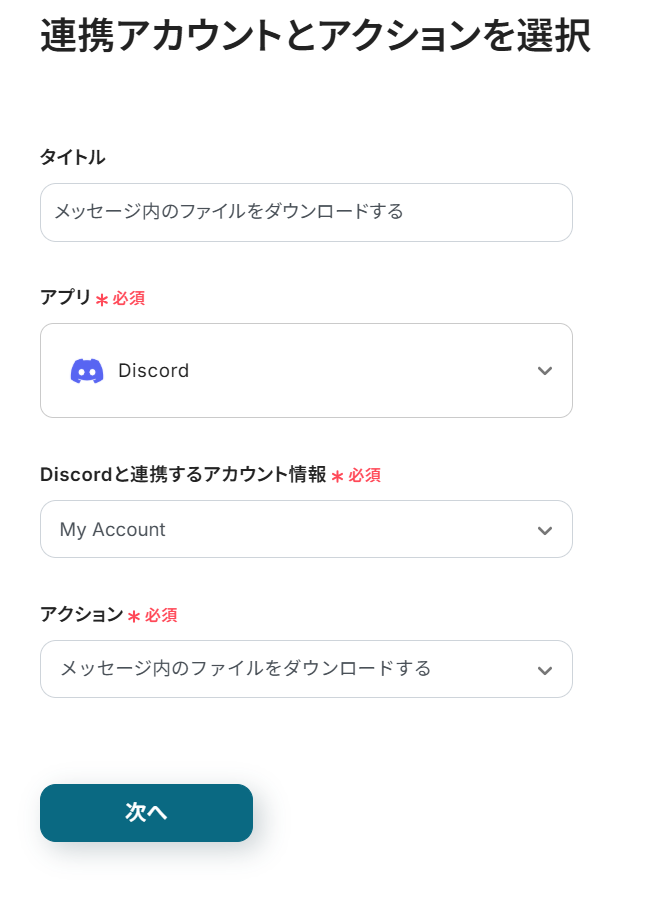
Task: Open the アプリ dropdown showing Discord
Action: click(x=306, y=371)
